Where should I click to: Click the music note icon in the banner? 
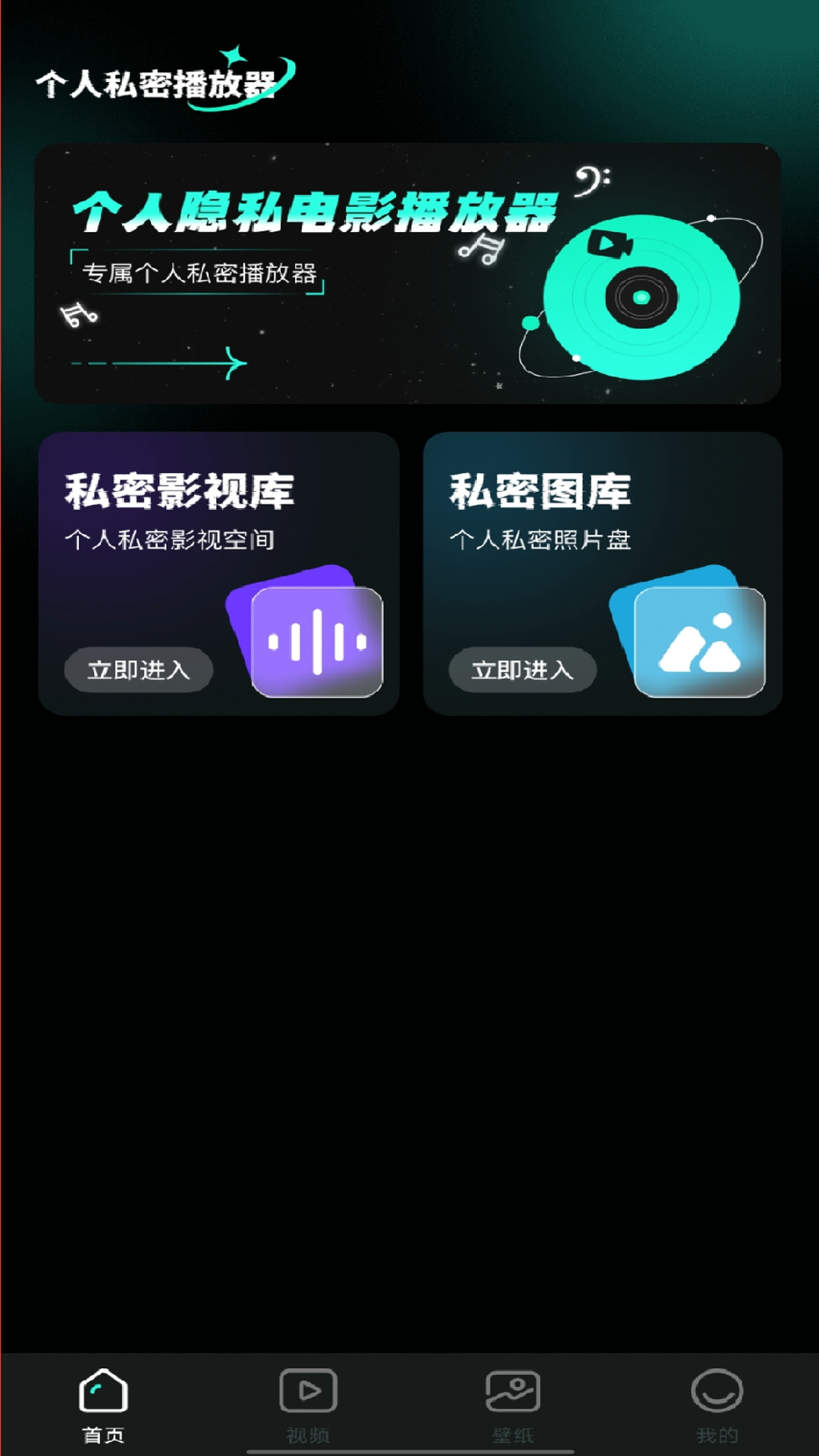coord(481,250)
